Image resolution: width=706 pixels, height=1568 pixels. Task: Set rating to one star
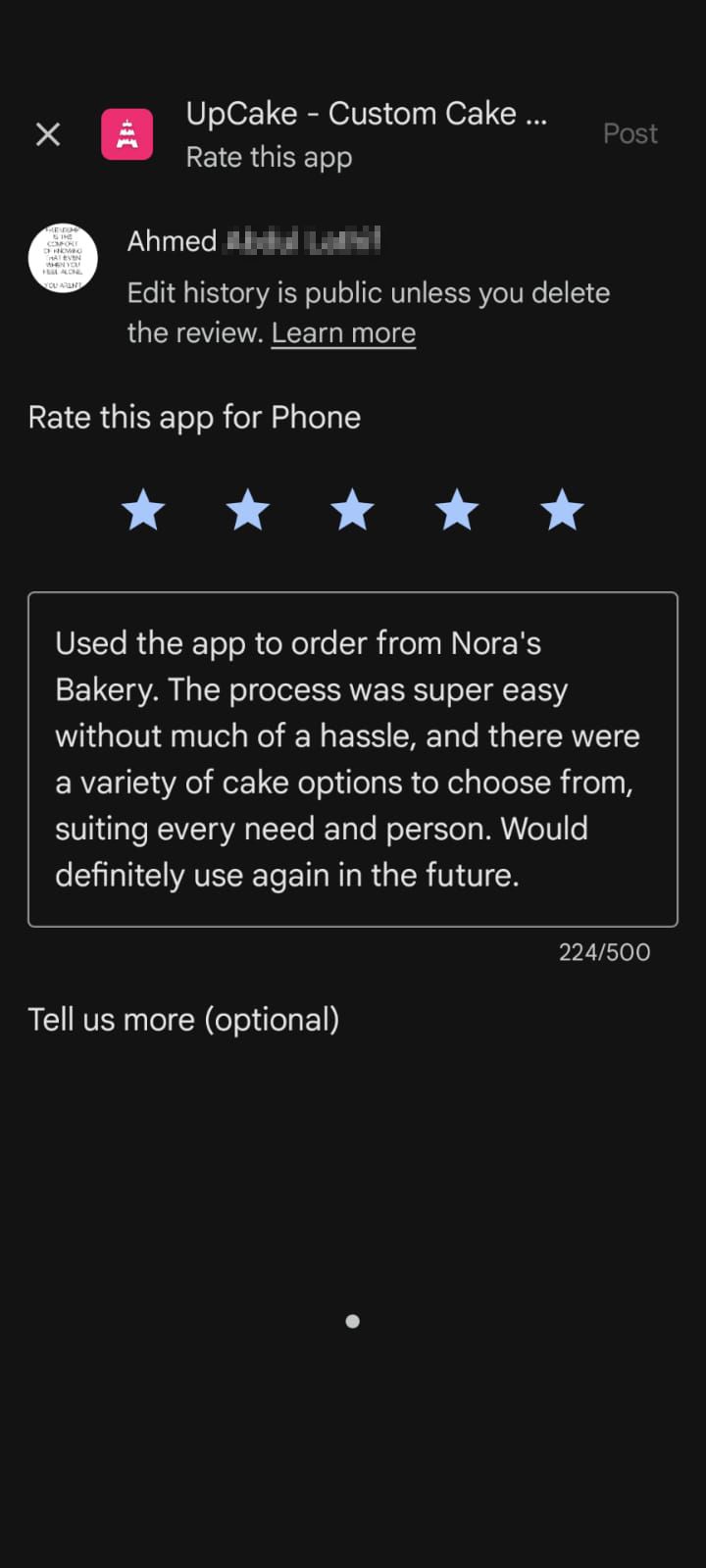pos(143,511)
